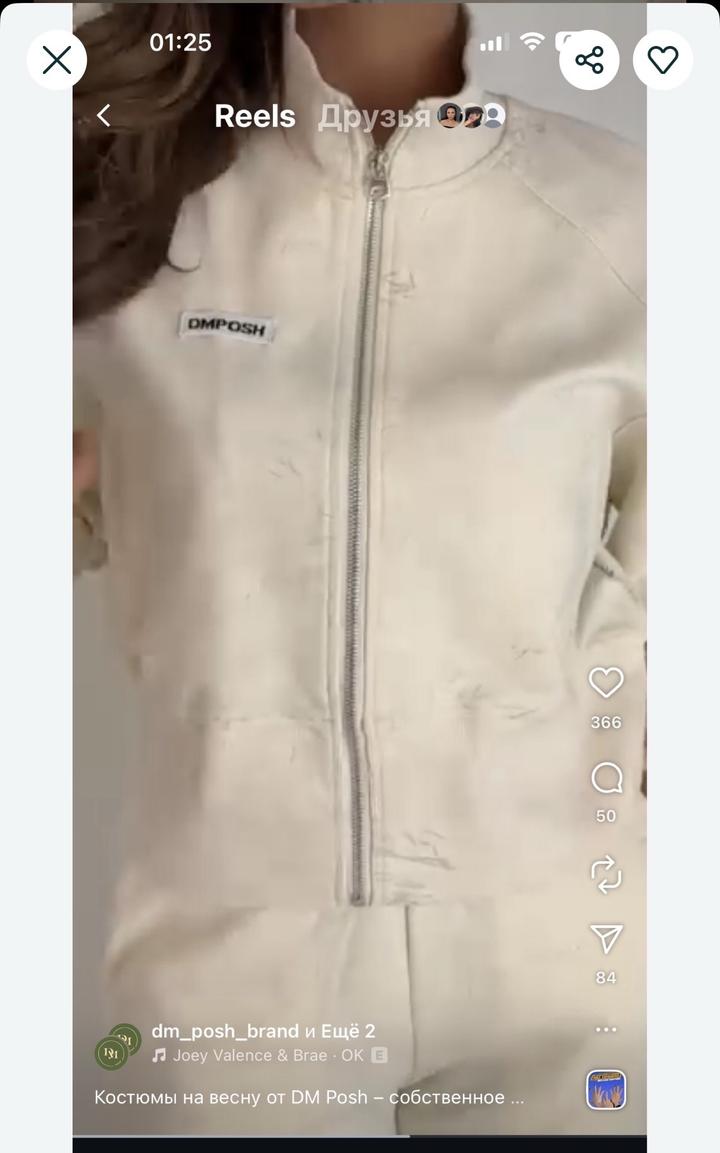Close the image viewer
The height and width of the screenshot is (1153, 720).
57,60
